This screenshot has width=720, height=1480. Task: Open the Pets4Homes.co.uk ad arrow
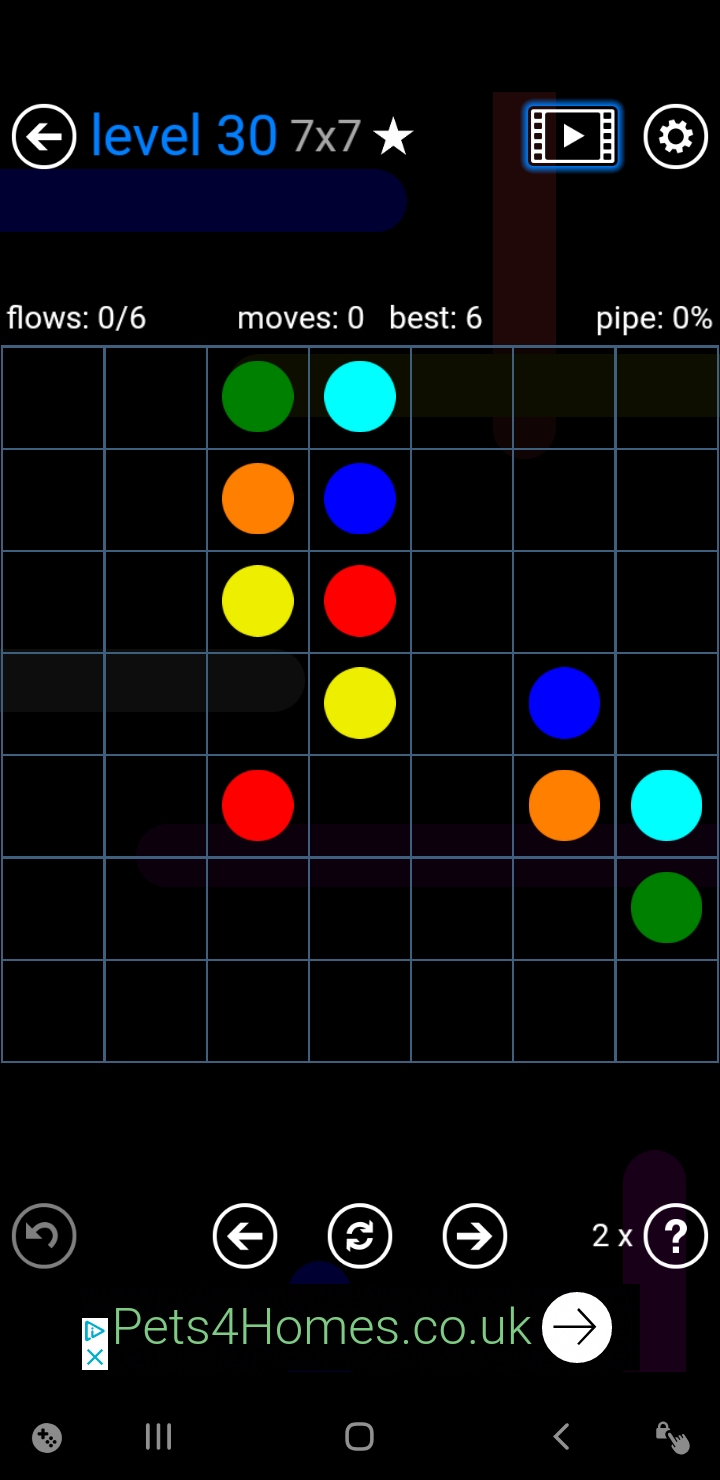click(576, 1327)
